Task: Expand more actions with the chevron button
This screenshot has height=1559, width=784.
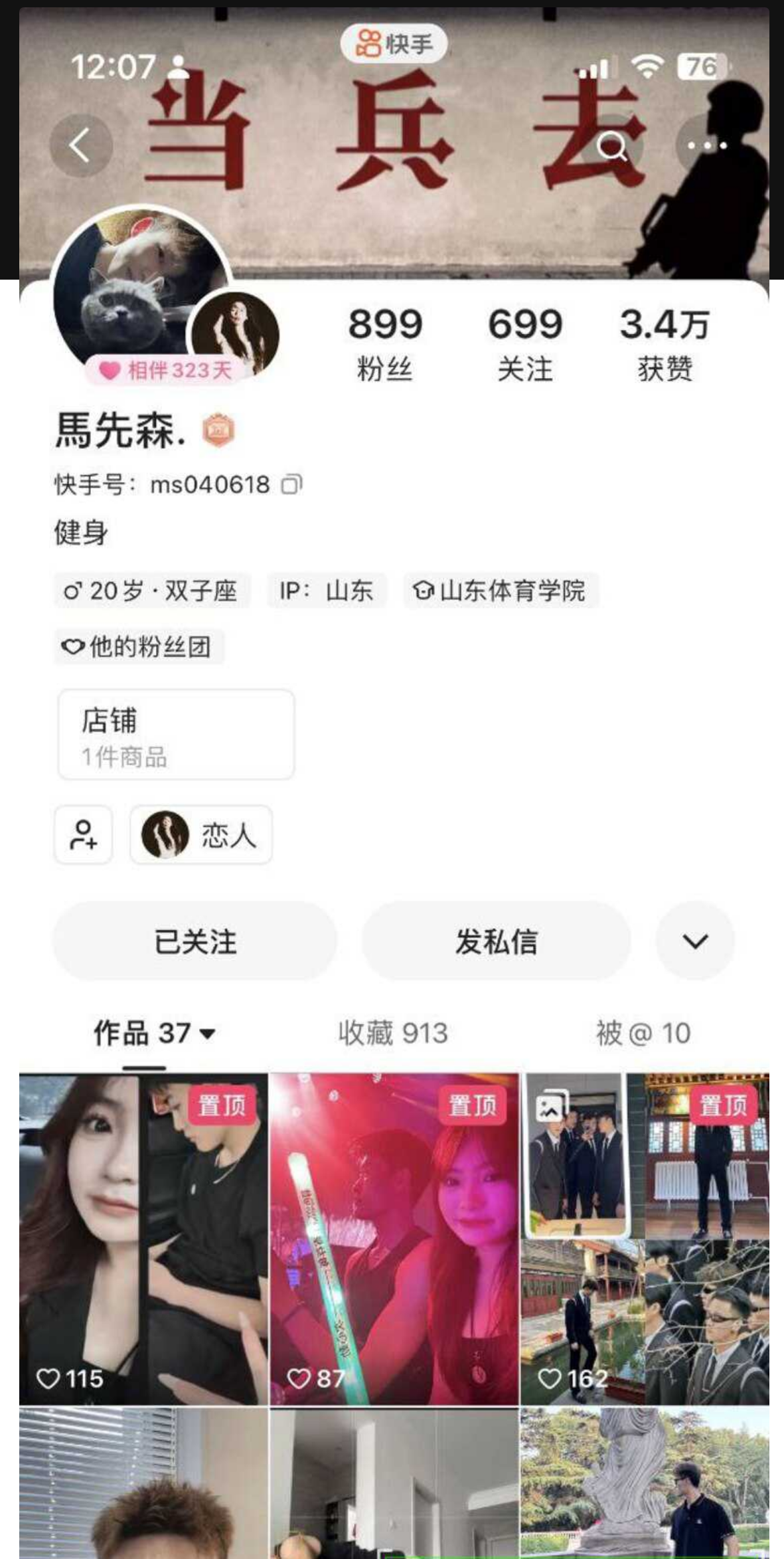Action: click(x=694, y=941)
